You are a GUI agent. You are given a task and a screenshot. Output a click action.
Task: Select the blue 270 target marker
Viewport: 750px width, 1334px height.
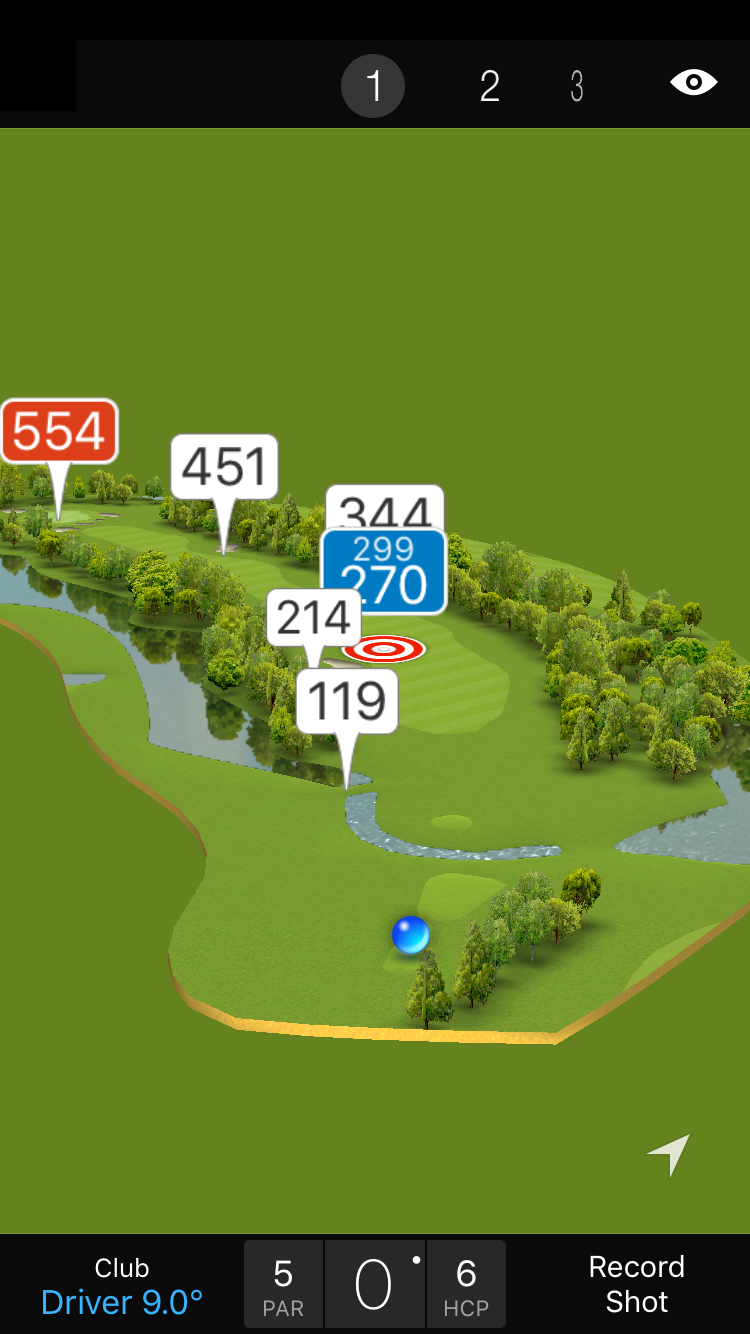pyautogui.click(x=384, y=572)
